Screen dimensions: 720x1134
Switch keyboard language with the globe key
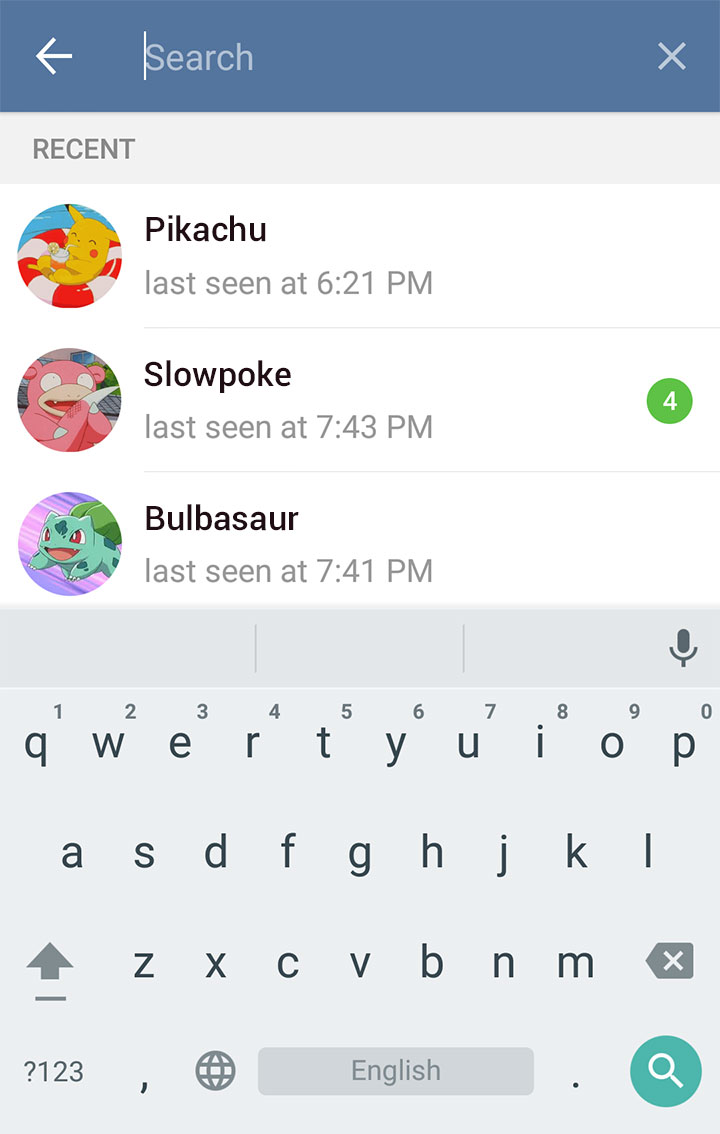coord(215,1071)
